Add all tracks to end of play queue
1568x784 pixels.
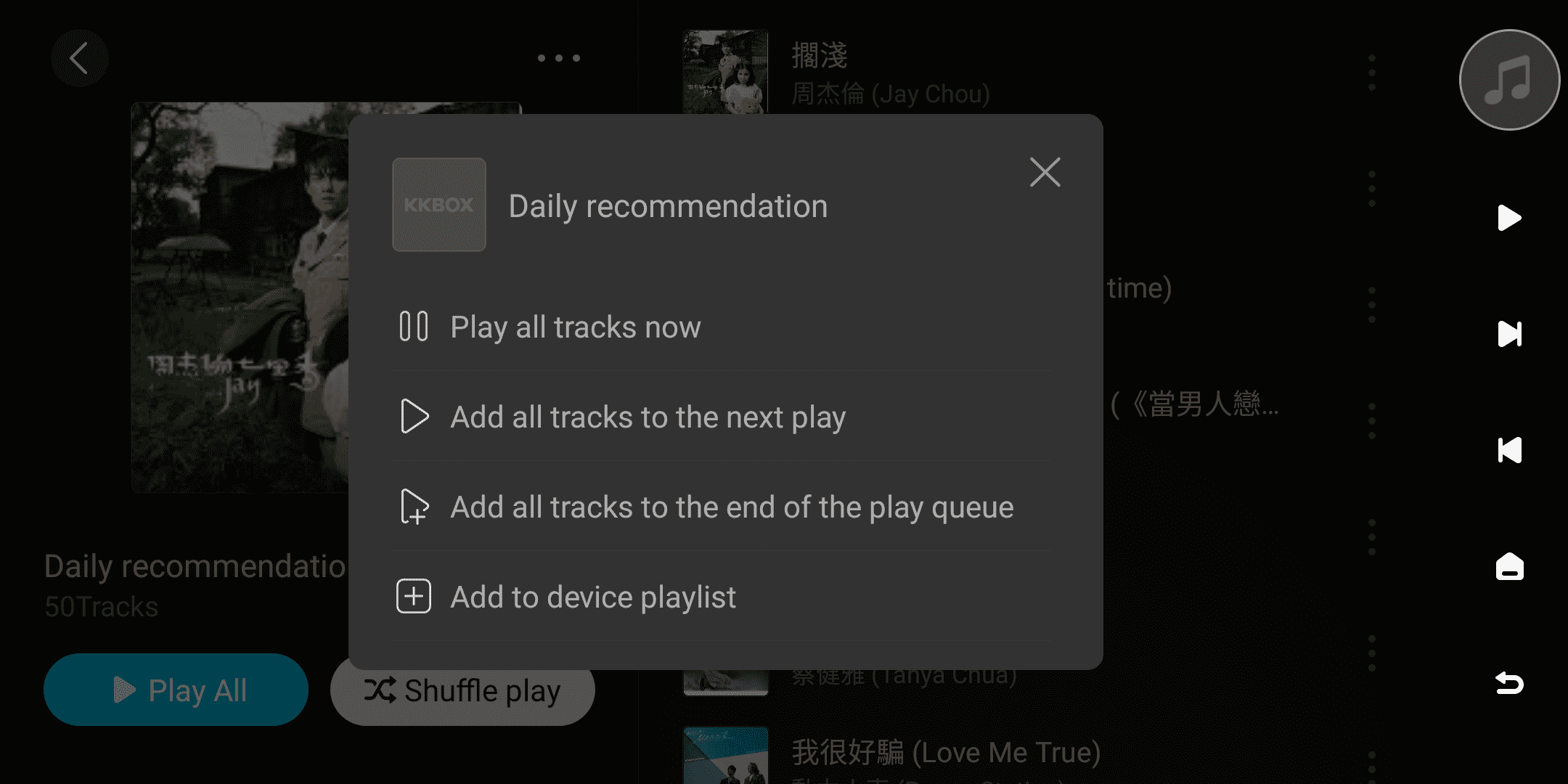[x=731, y=507]
